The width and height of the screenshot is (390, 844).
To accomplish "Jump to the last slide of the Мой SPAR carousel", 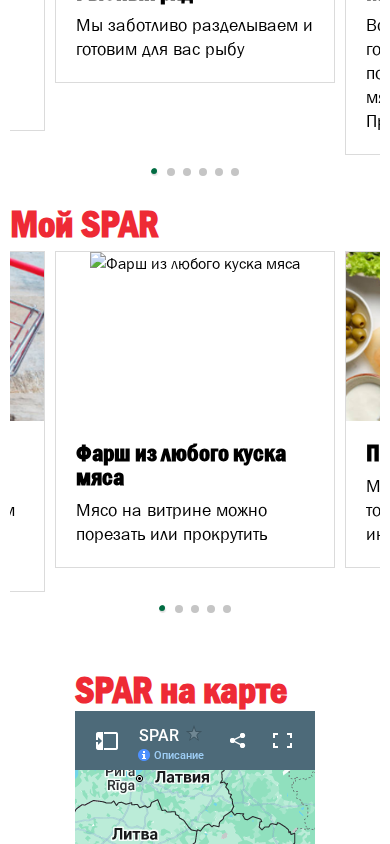I will pyautogui.click(x=227, y=609).
